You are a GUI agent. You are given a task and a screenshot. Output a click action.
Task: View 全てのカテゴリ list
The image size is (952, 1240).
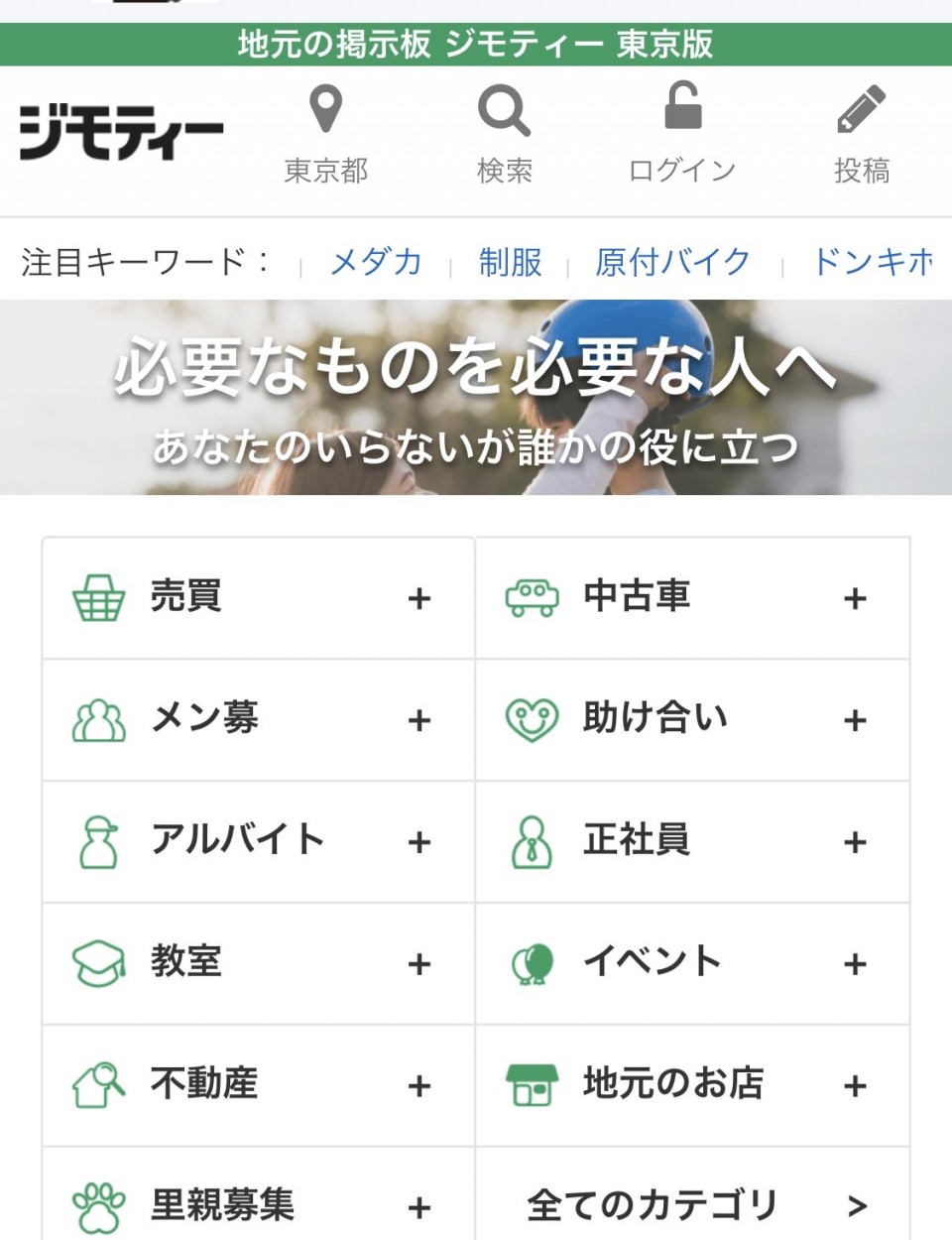point(692,1204)
